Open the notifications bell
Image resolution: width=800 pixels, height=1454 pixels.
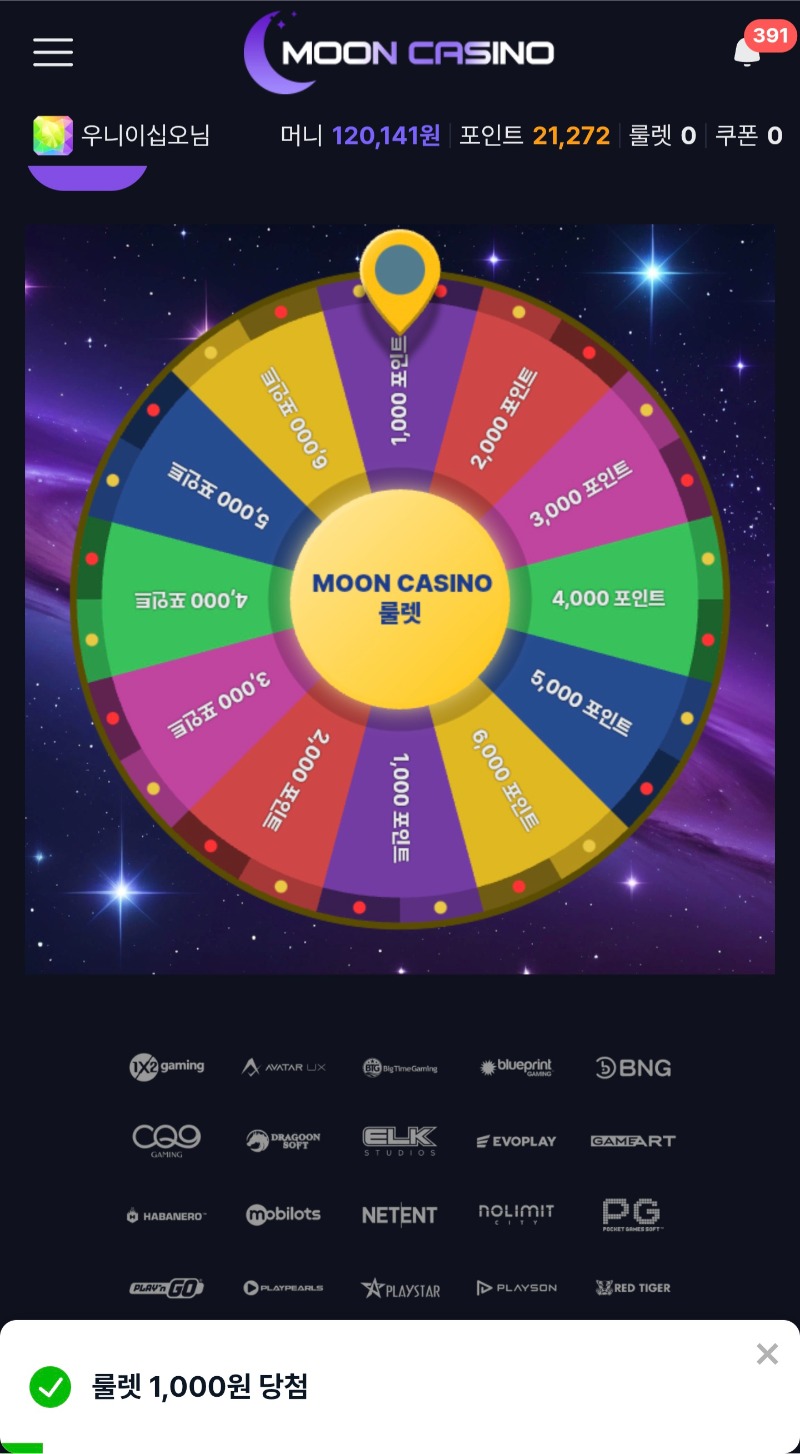pyautogui.click(x=747, y=52)
